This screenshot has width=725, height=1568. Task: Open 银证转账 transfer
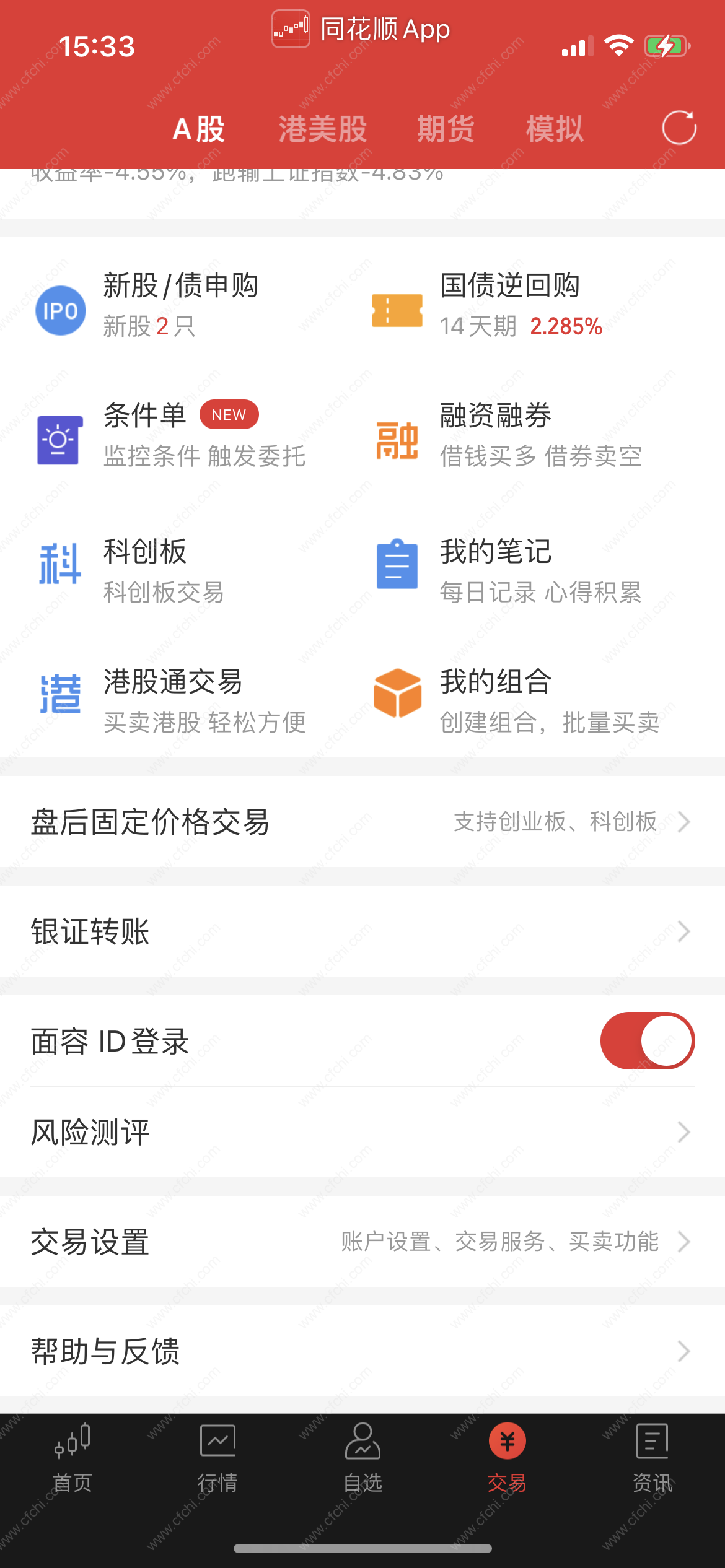click(362, 931)
